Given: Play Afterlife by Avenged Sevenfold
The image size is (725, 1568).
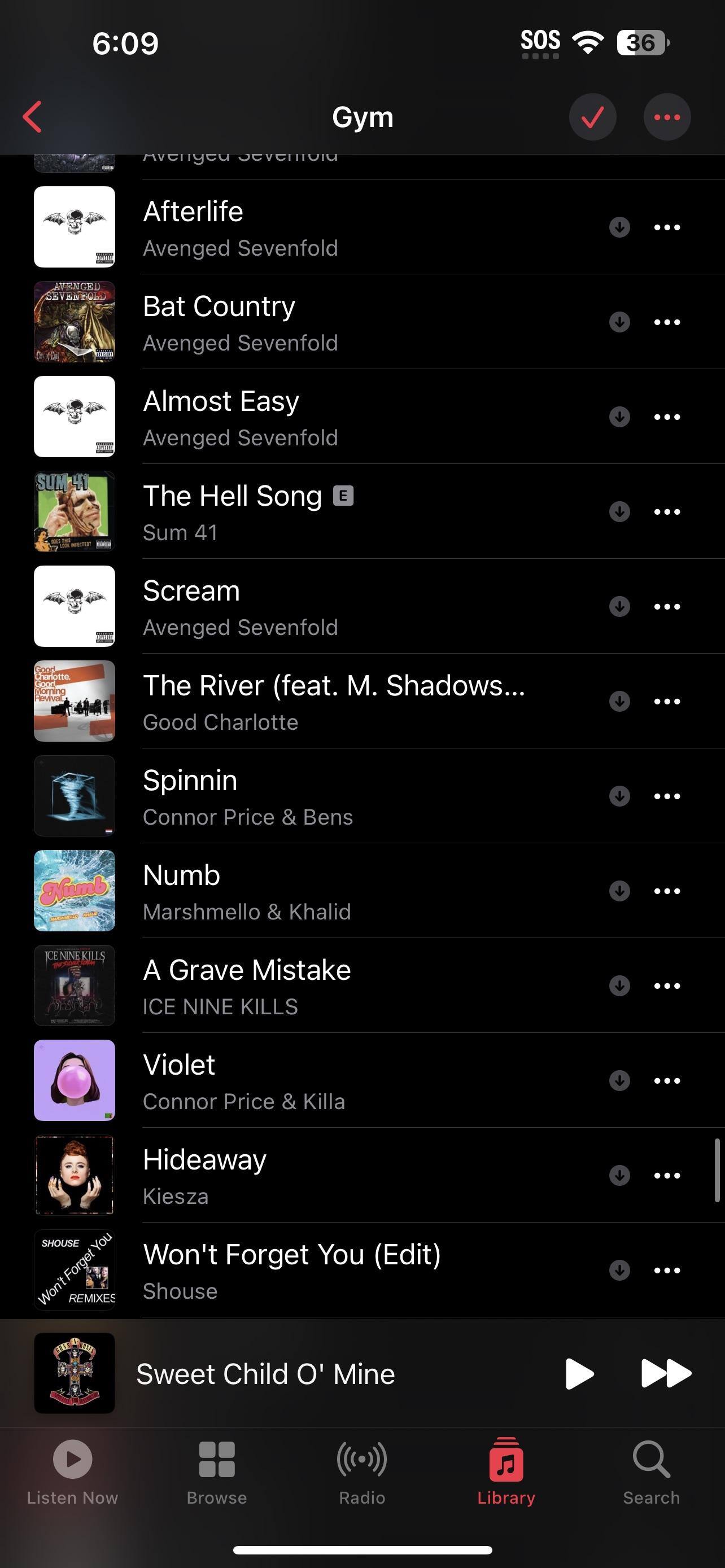Looking at the screenshot, I should pyautogui.click(x=304, y=227).
